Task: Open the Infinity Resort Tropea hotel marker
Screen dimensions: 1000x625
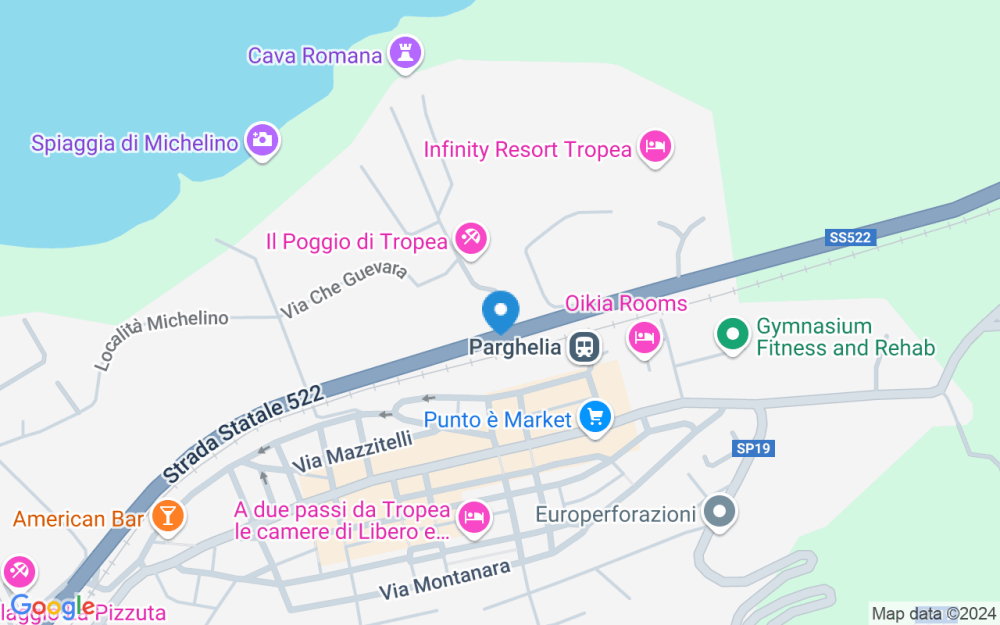Action: pos(655,148)
